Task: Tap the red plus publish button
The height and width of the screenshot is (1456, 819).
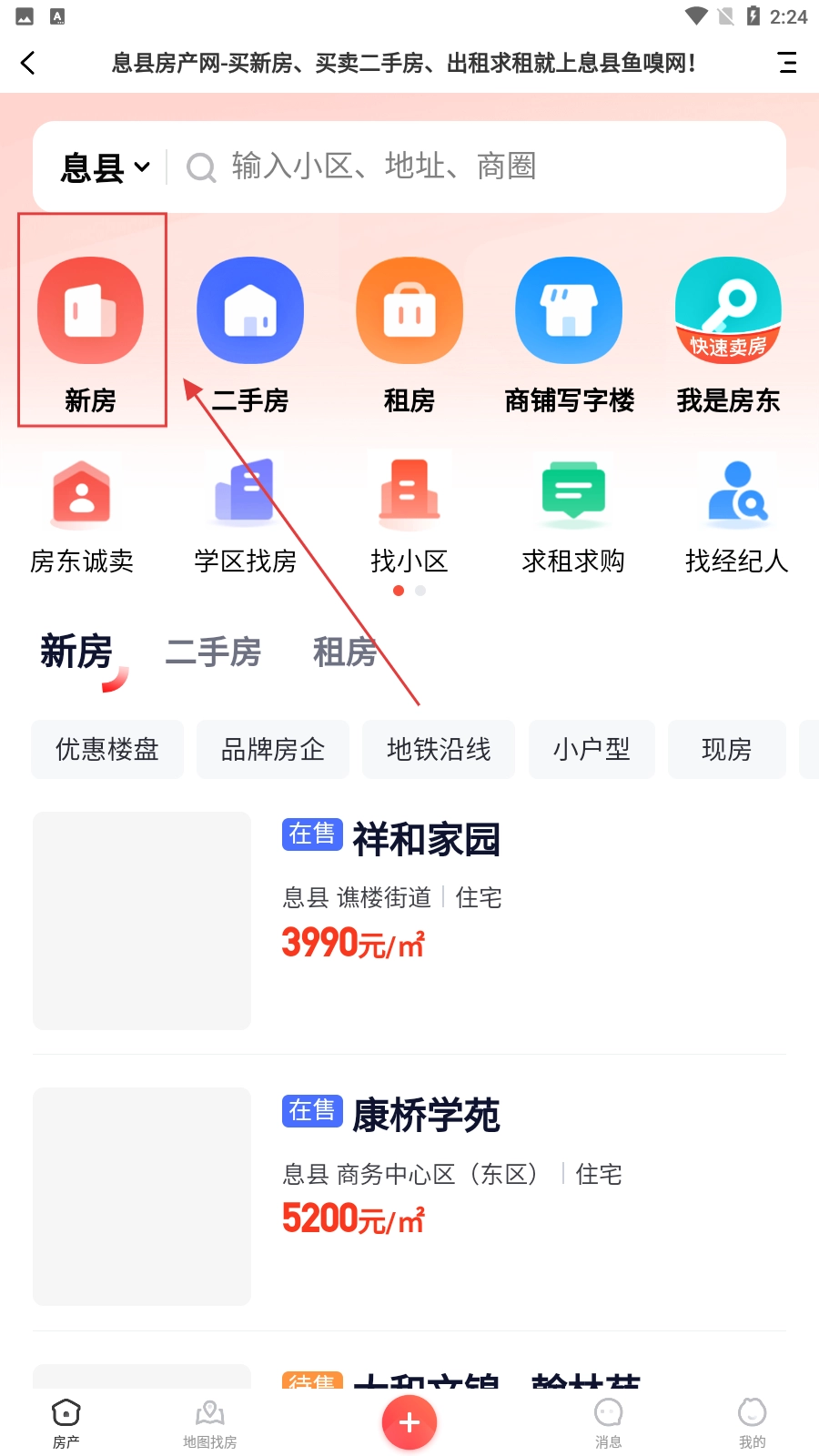Action: (409, 1422)
